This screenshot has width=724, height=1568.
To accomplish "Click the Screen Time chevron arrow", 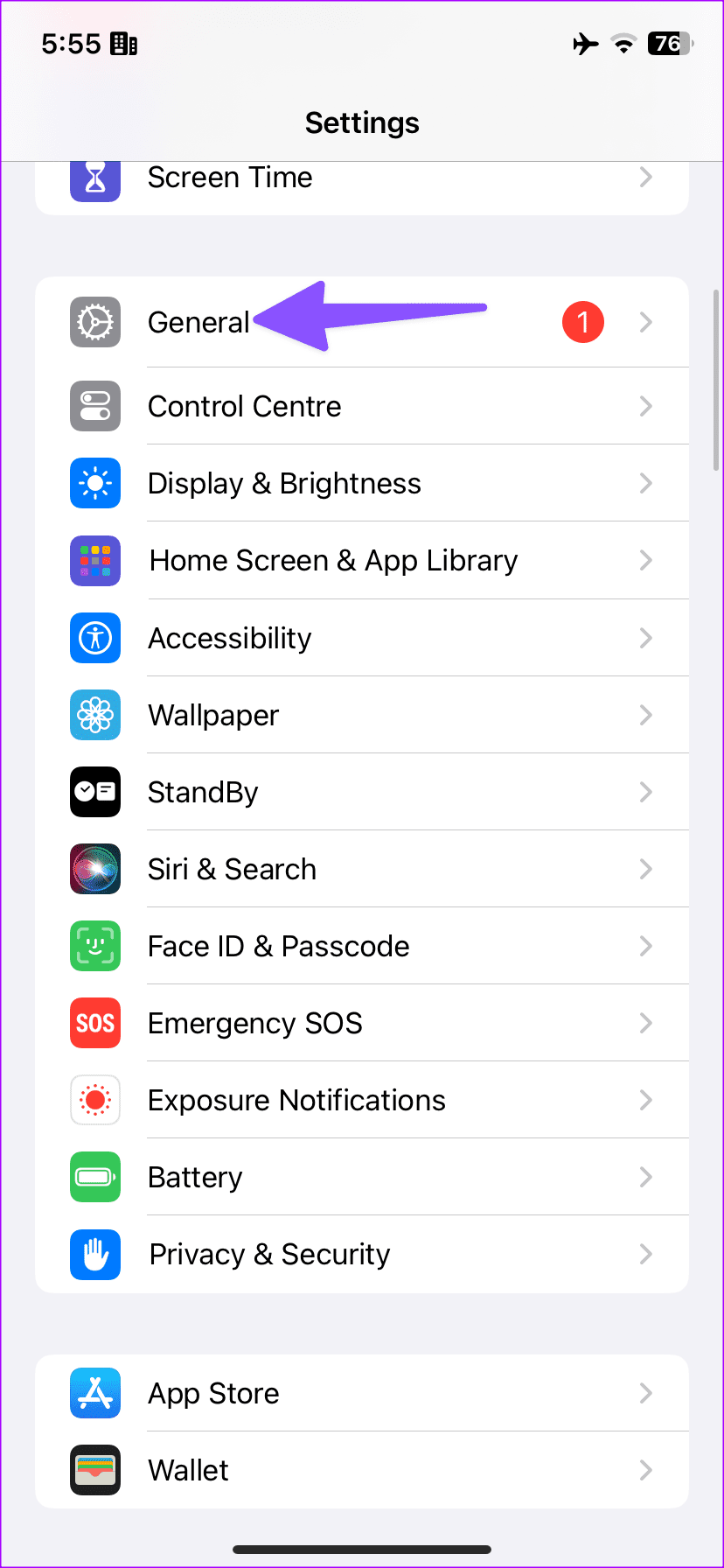I will tap(645, 177).
